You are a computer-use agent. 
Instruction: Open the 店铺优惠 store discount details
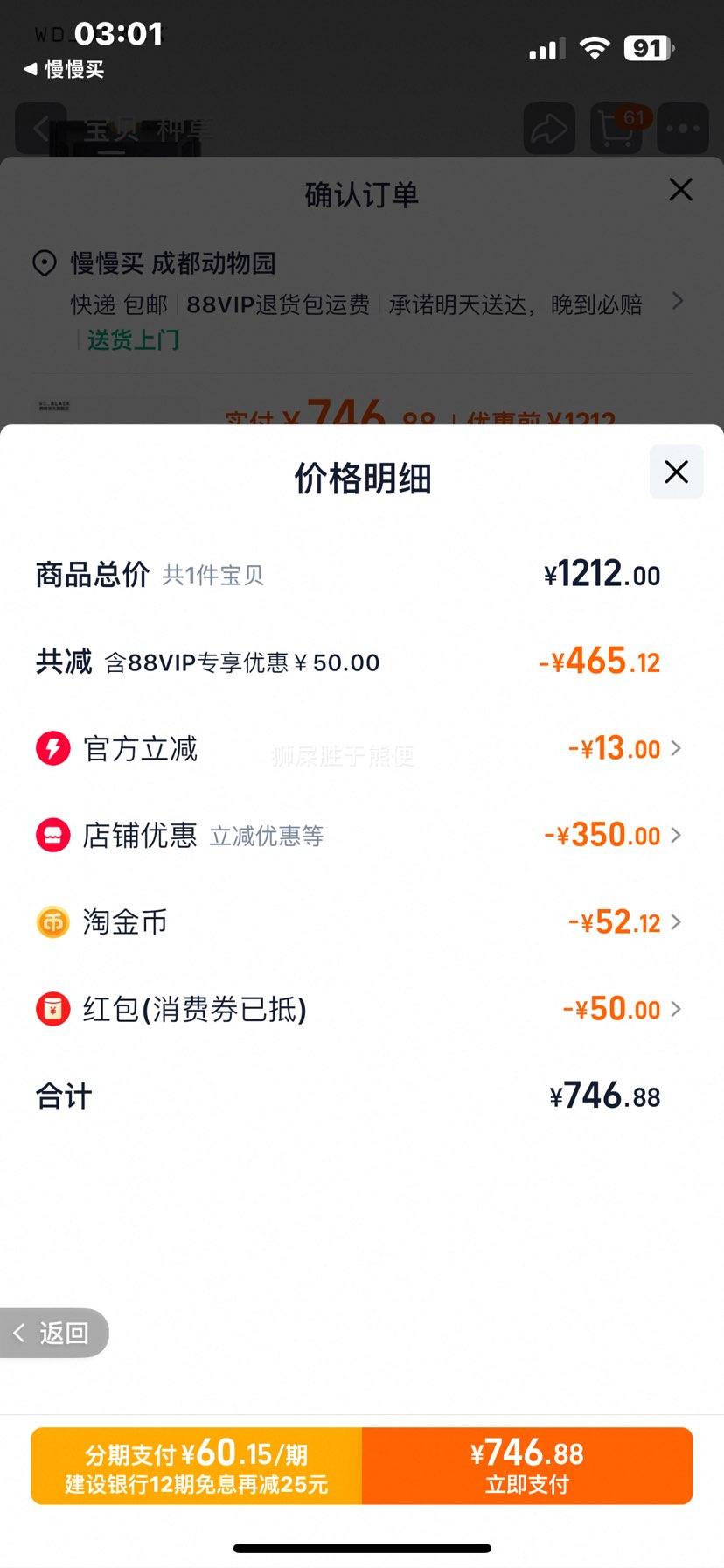pos(359,836)
